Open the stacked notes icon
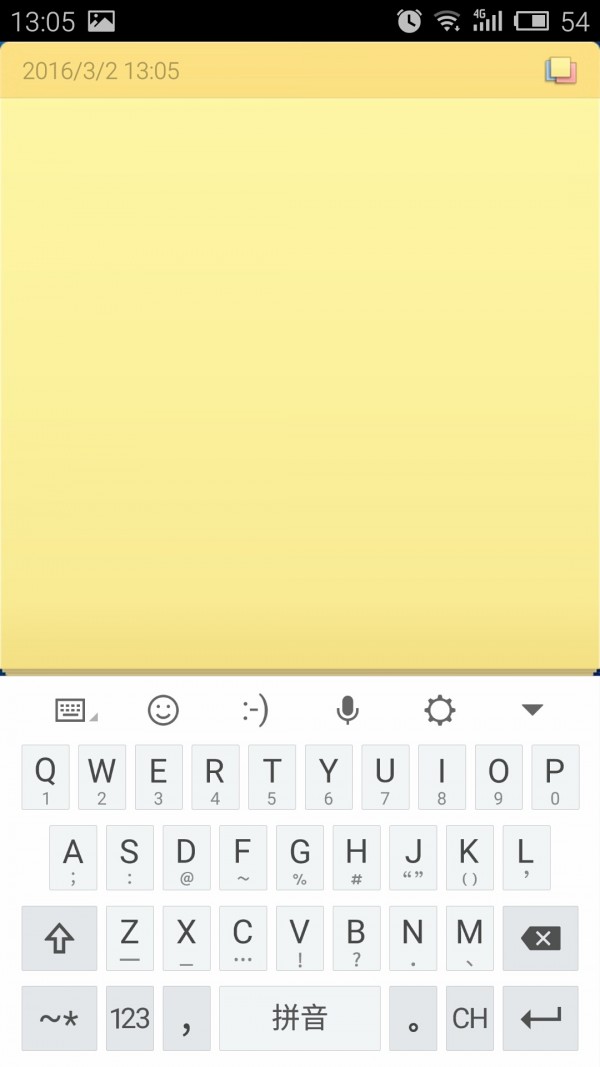The image size is (600, 1067). point(560,70)
